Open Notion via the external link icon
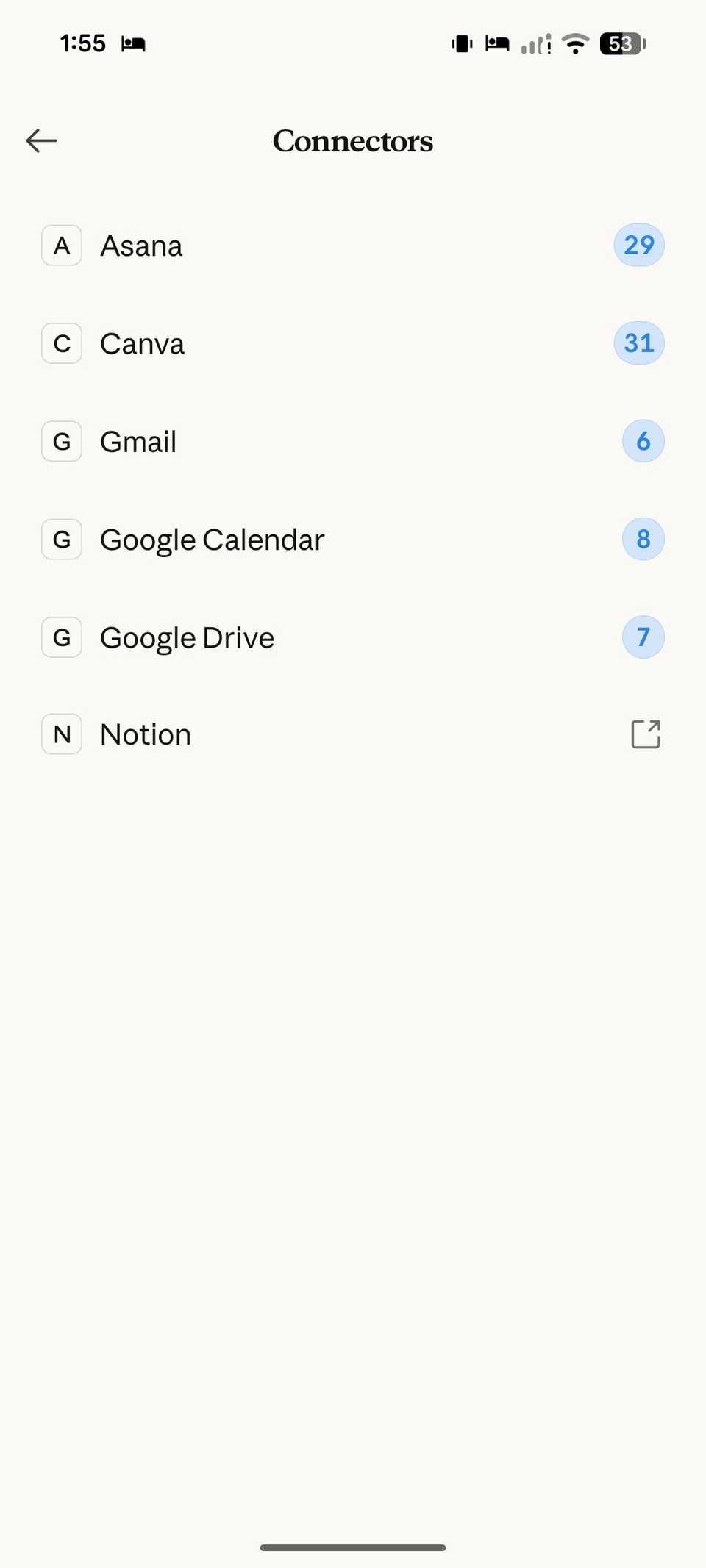This screenshot has width=706, height=1568. point(645,734)
